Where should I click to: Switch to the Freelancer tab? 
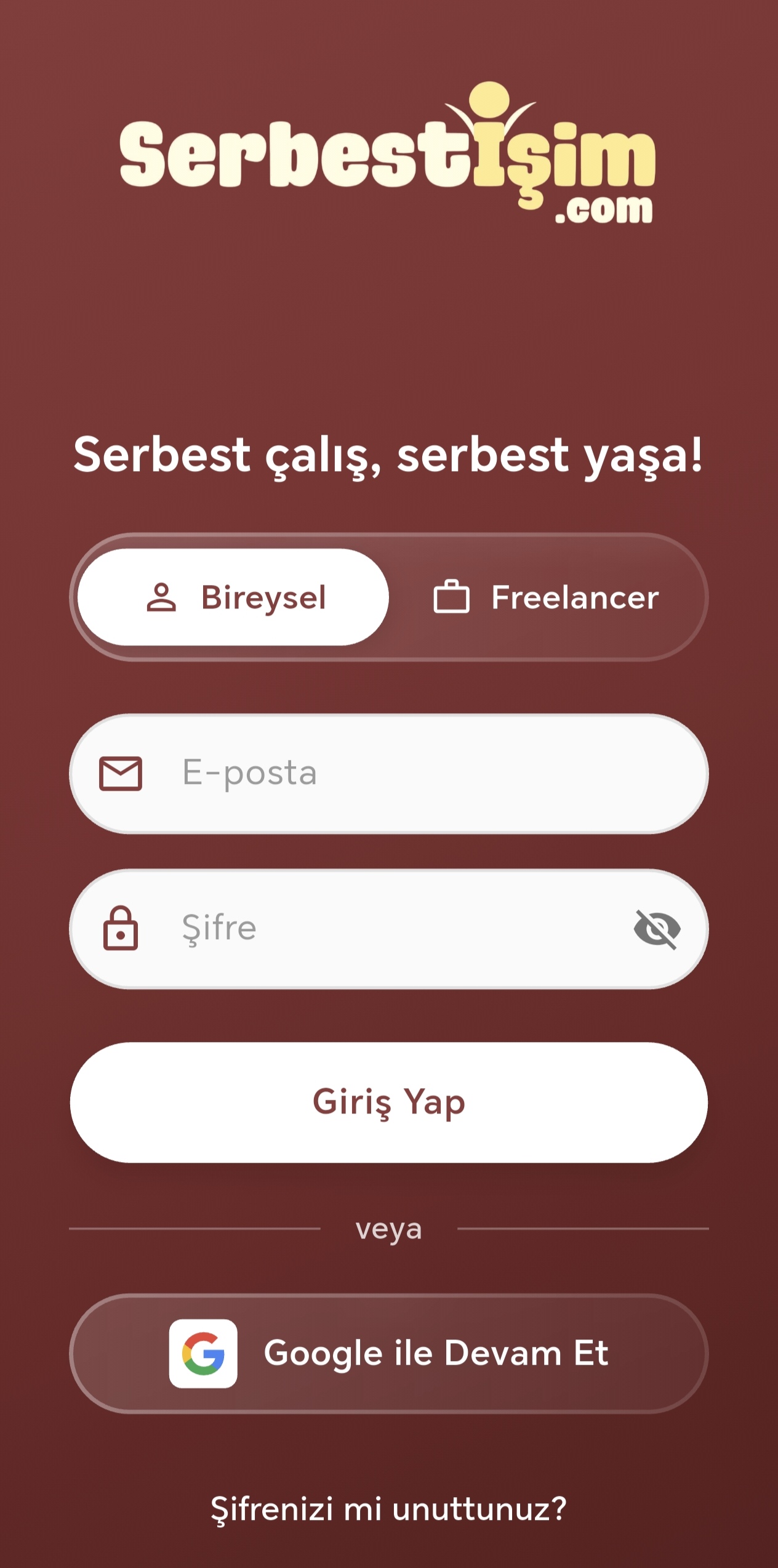(547, 597)
